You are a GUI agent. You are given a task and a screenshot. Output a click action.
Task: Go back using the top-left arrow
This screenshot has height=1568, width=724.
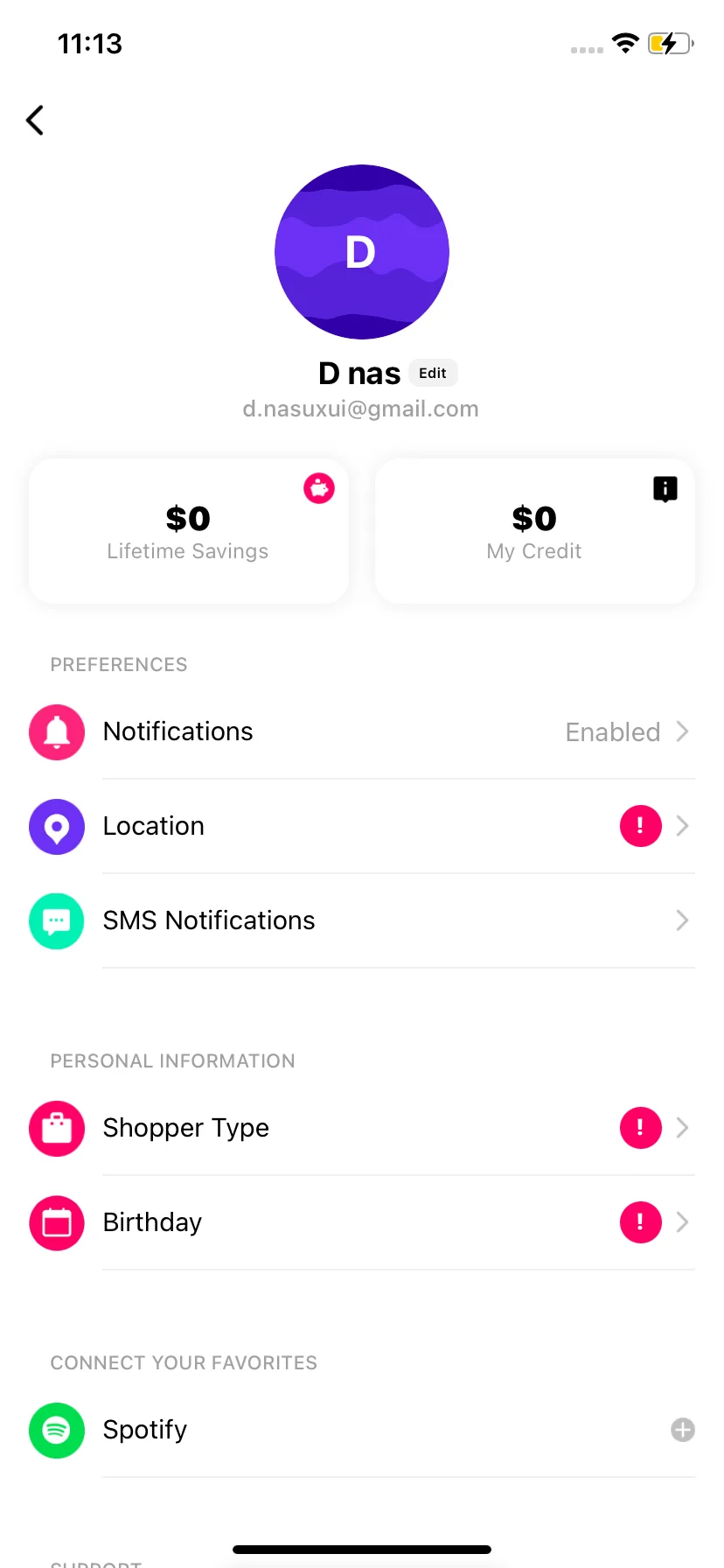(x=35, y=121)
